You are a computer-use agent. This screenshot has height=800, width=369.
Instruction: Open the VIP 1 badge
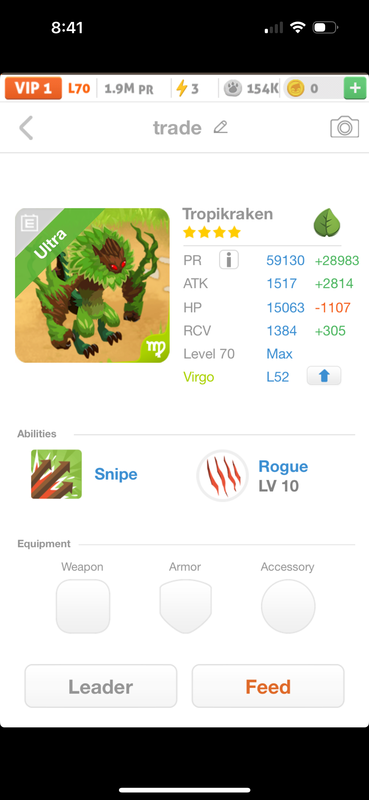(x=34, y=88)
